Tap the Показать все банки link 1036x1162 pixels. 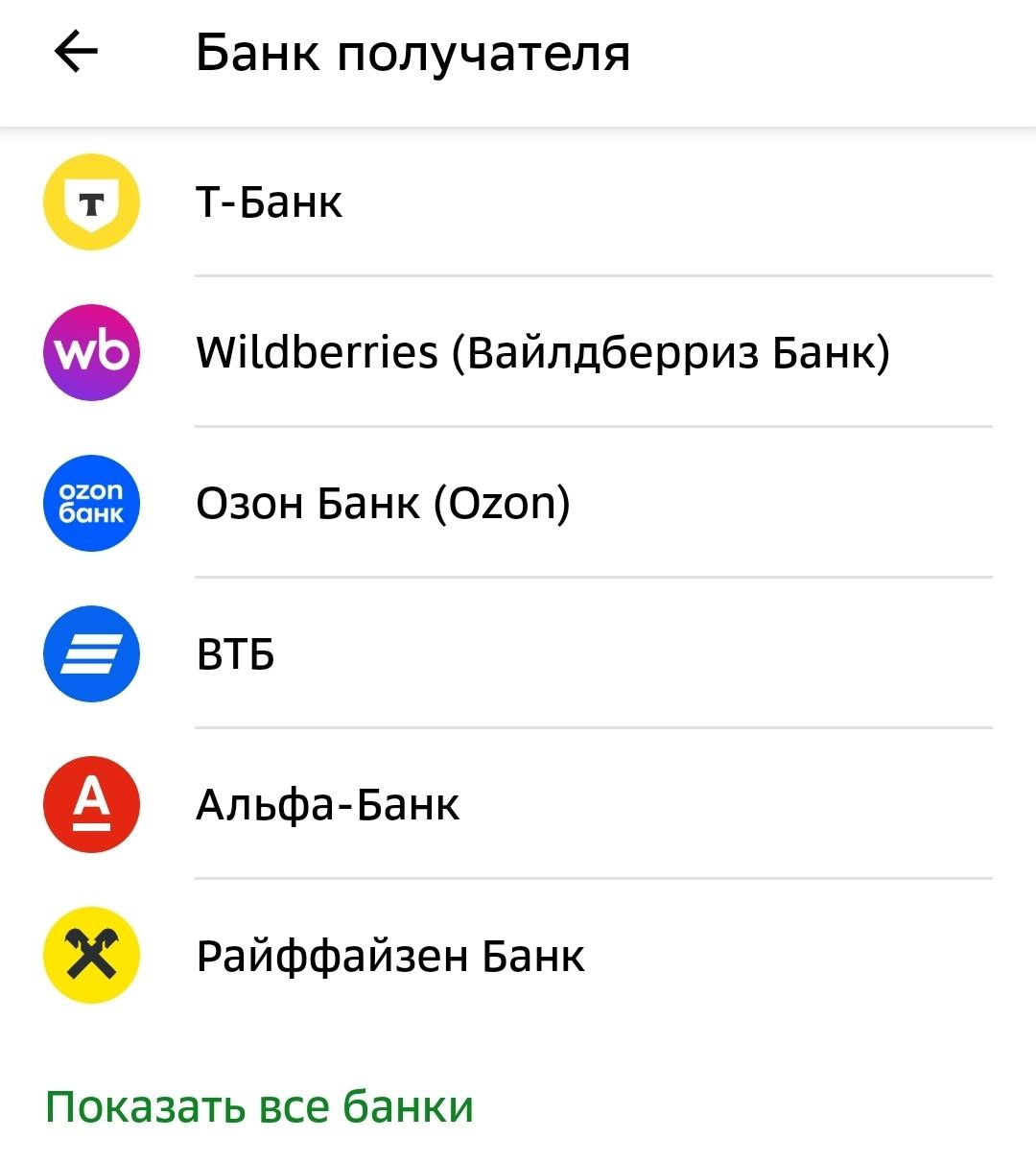tap(259, 1106)
